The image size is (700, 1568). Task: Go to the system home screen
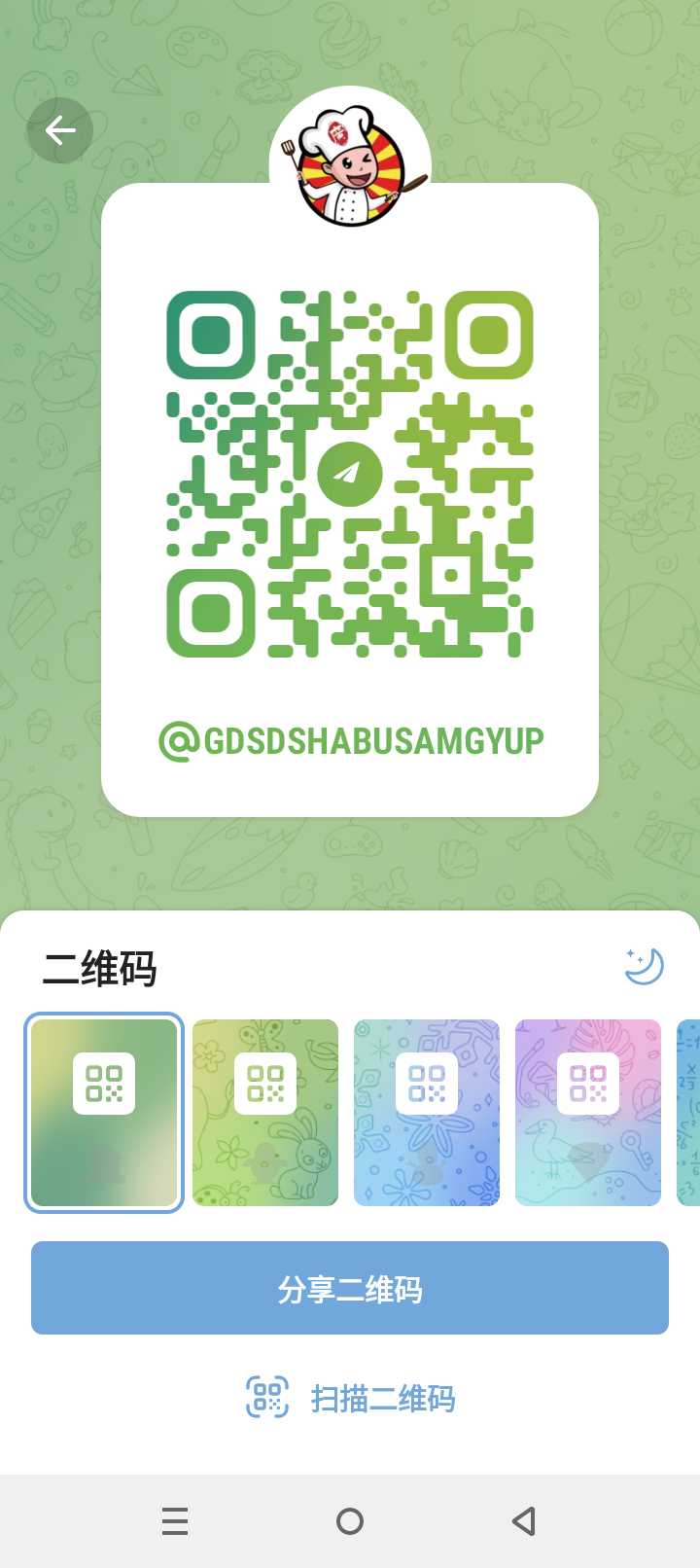click(350, 1520)
